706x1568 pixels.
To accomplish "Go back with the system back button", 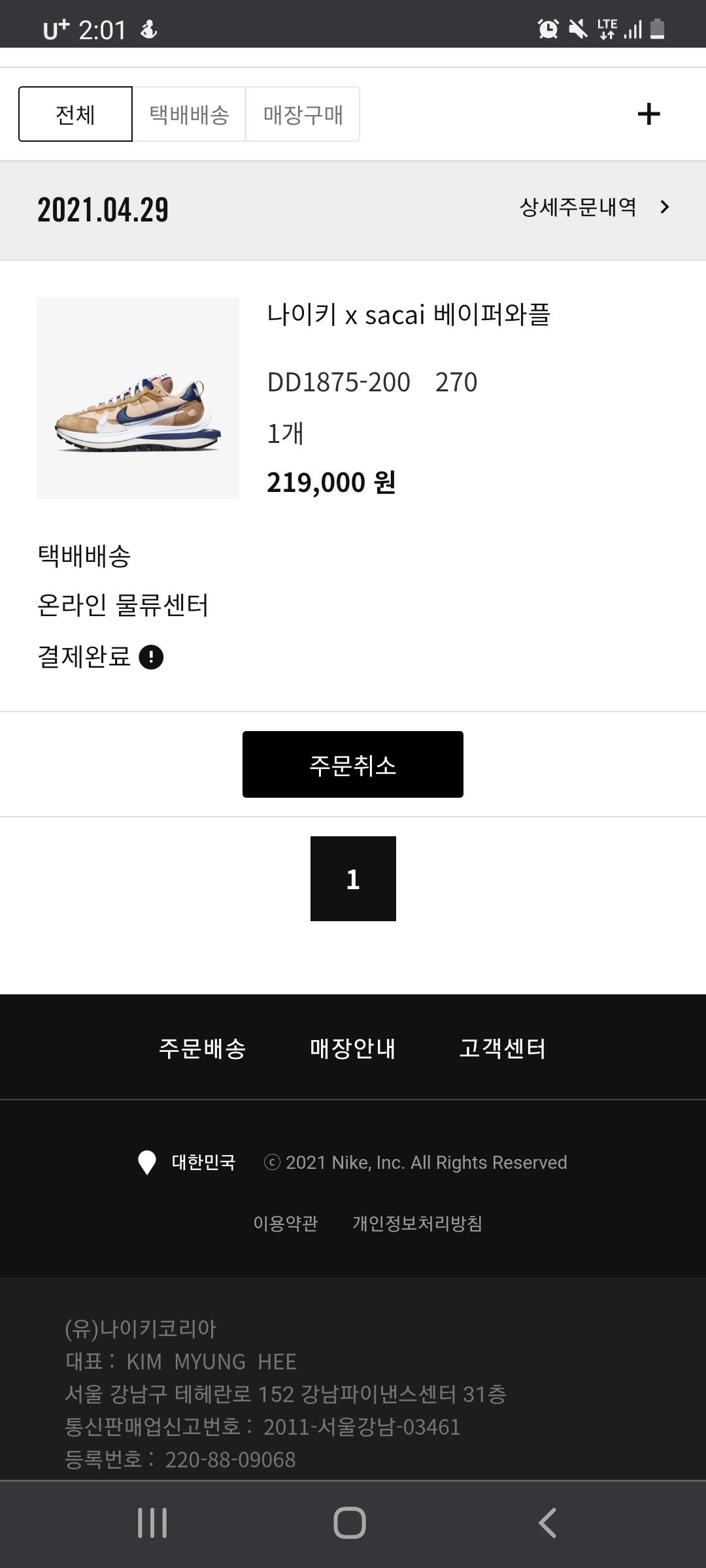I will coord(548,1523).
